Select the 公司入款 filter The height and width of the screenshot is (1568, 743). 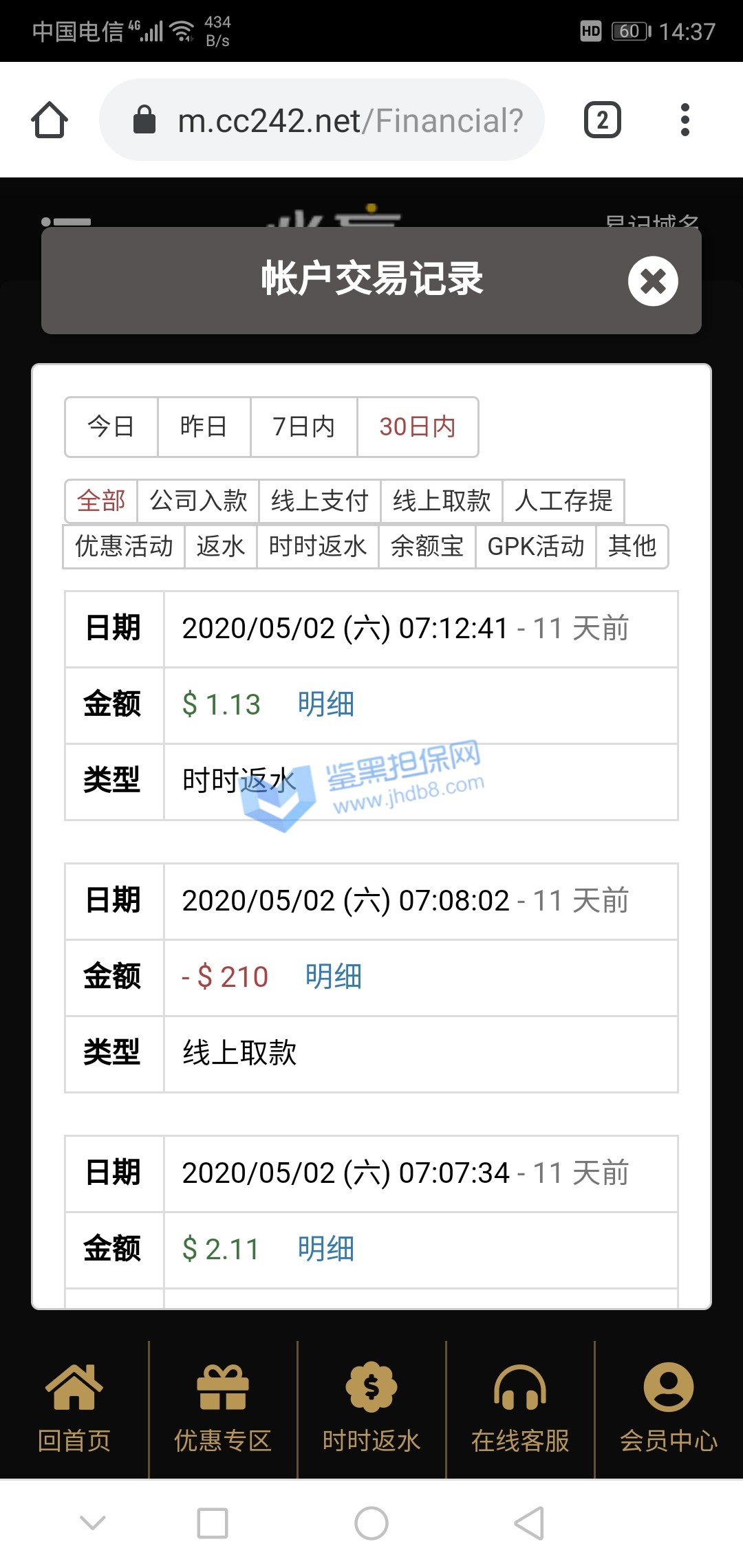198,501
